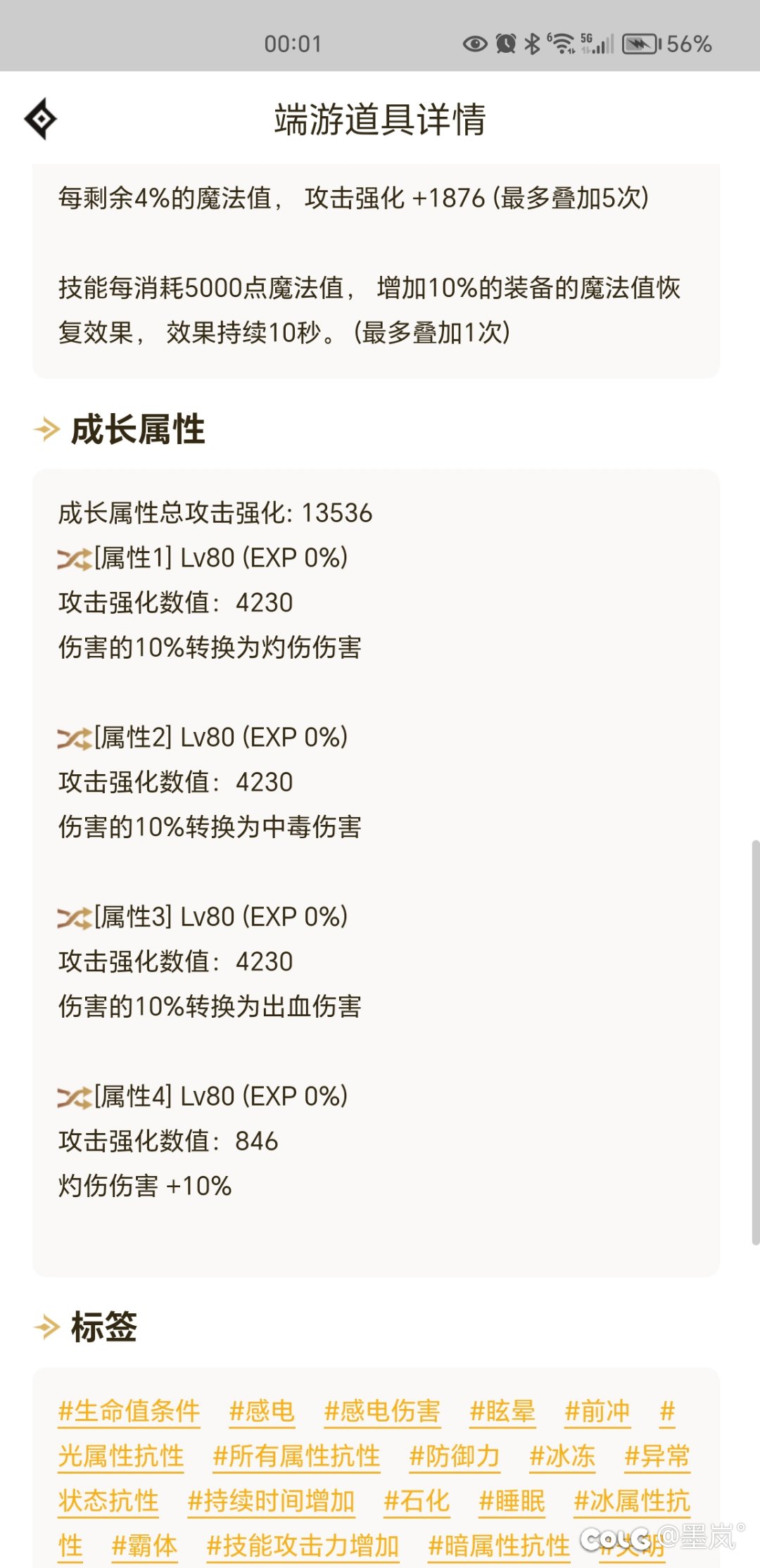Expand the 标签 section via its arrow
This screenshot has height=1568, width=760.
[46, 1327]
